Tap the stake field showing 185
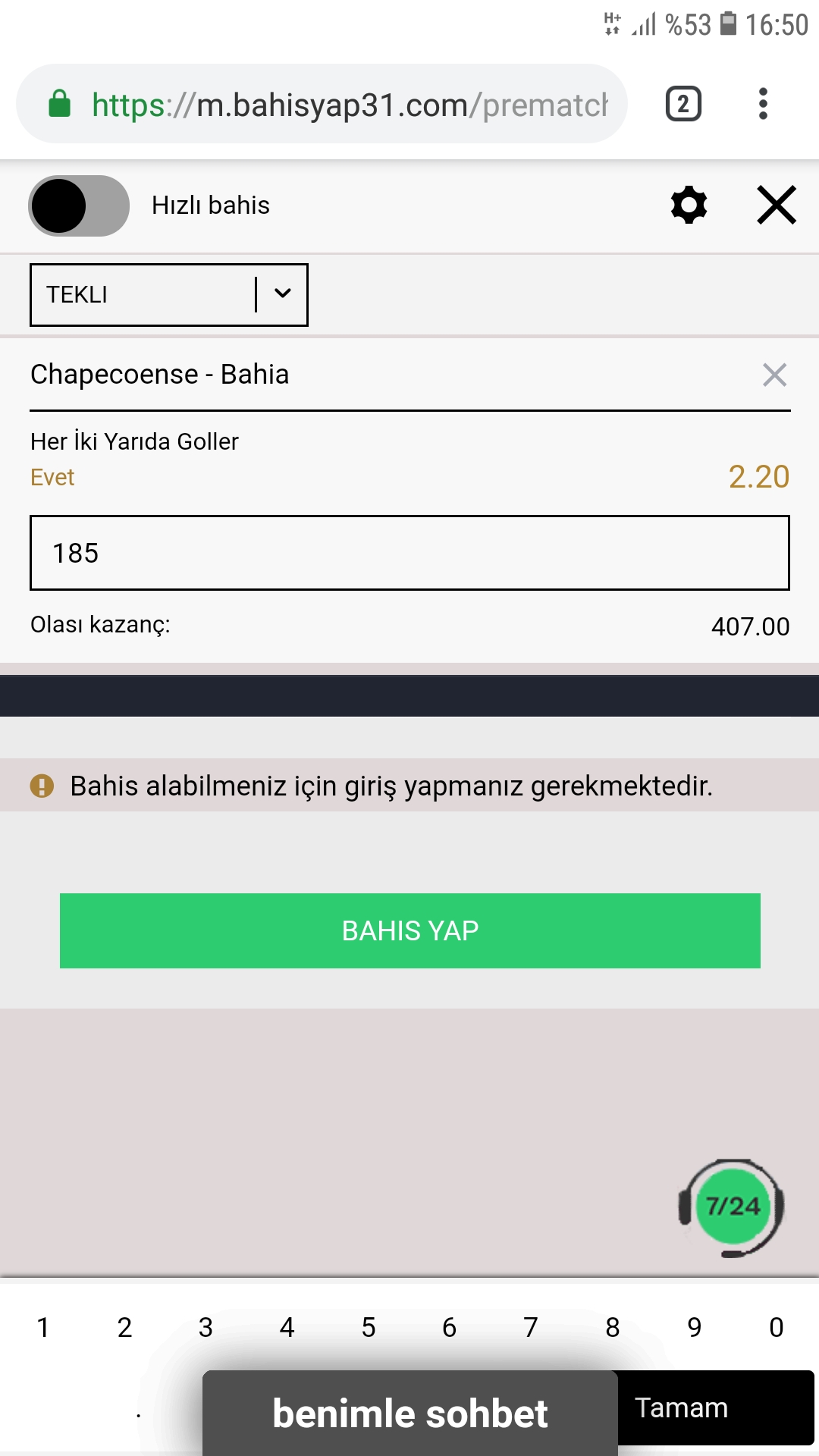The width and height of the screenshot is (819, 1456). pos(409,553)
